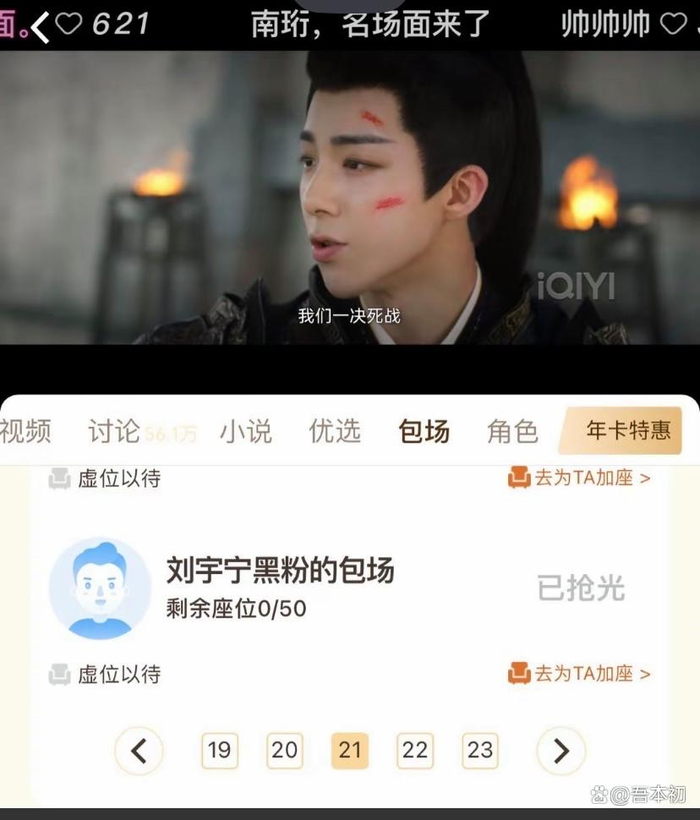
Task: Go to the previous page of episodes
Action: 139,750
